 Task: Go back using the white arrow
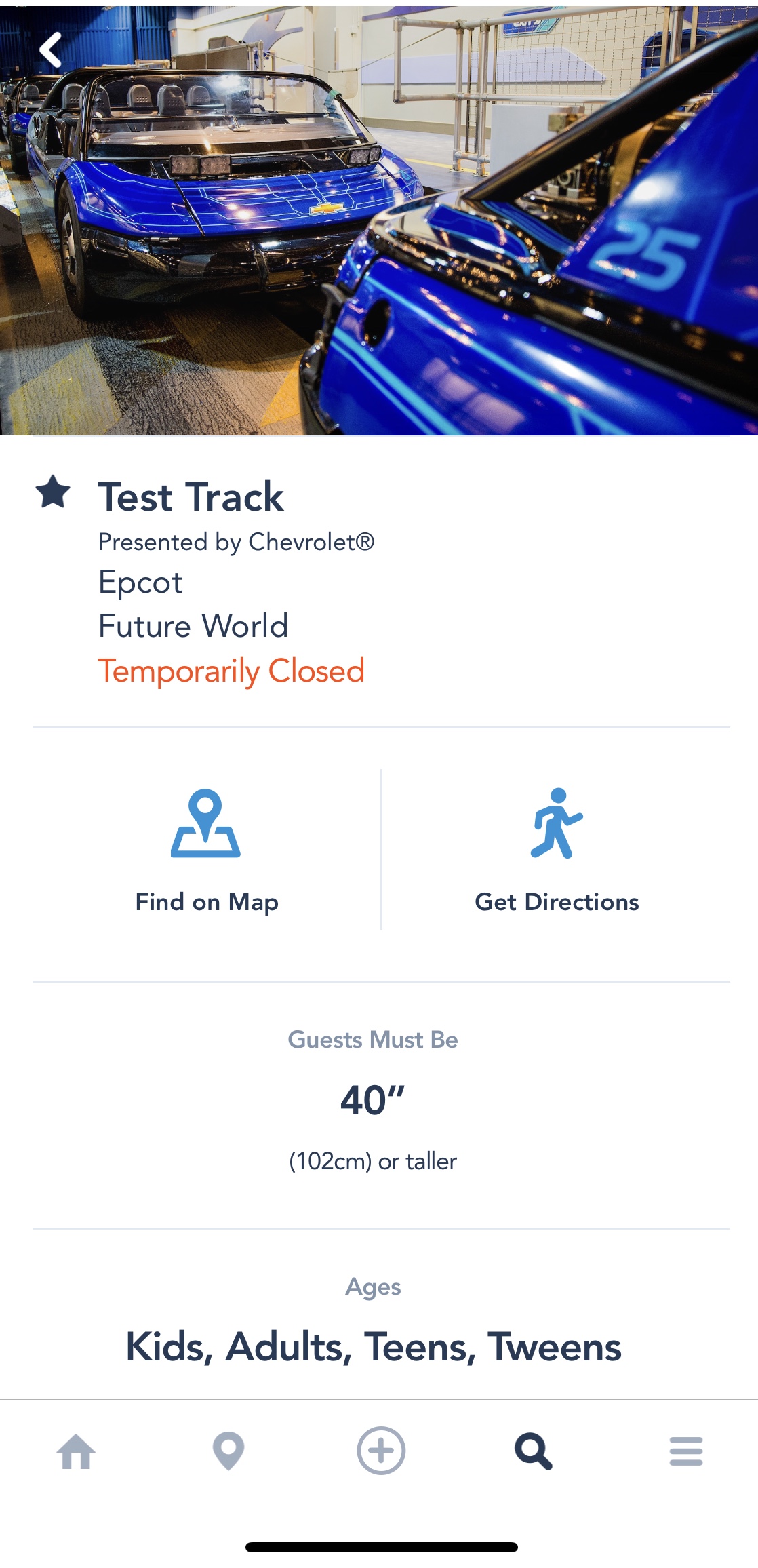tap(51, 50)
